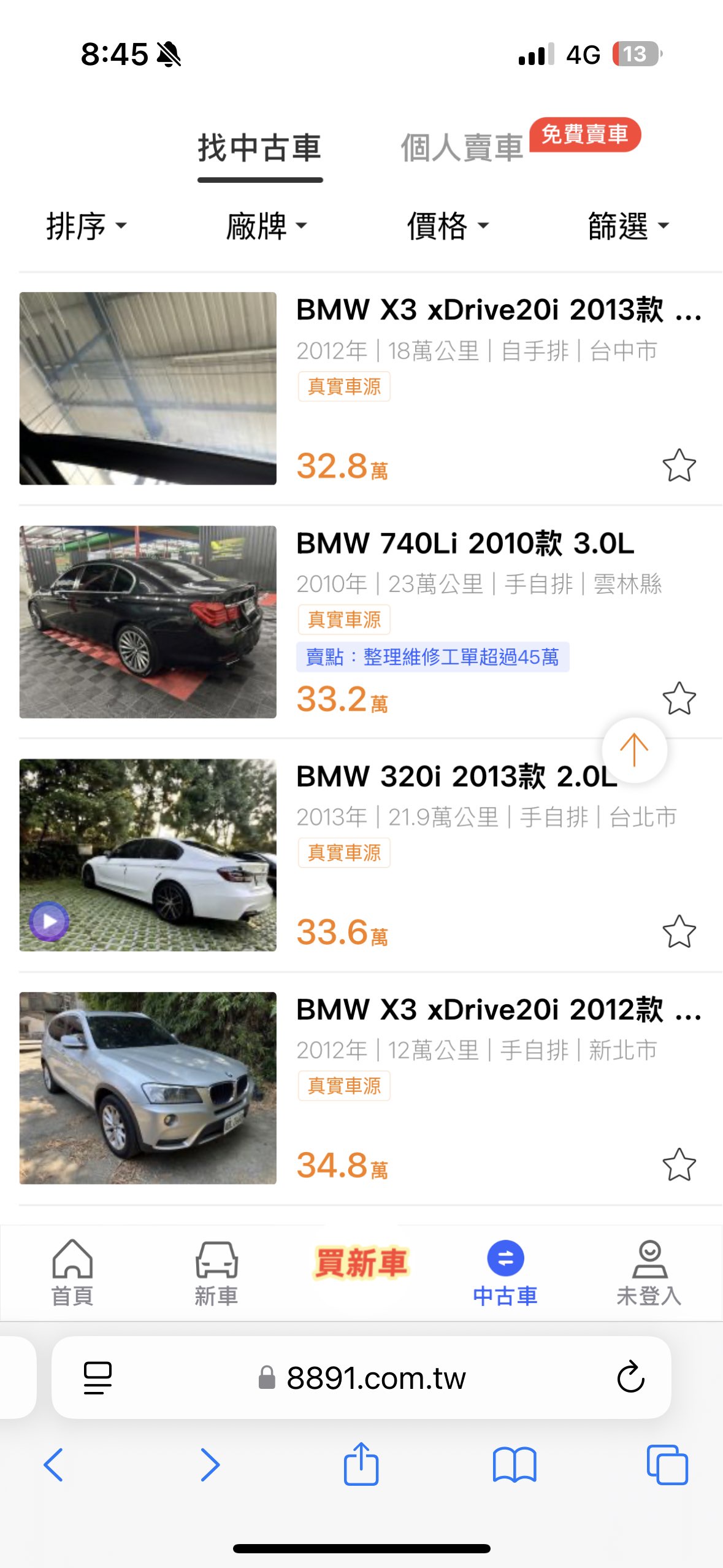Open the 未登入 account tab
The height and width of the screenshot is (1568, 723).
coord(649,1272)
